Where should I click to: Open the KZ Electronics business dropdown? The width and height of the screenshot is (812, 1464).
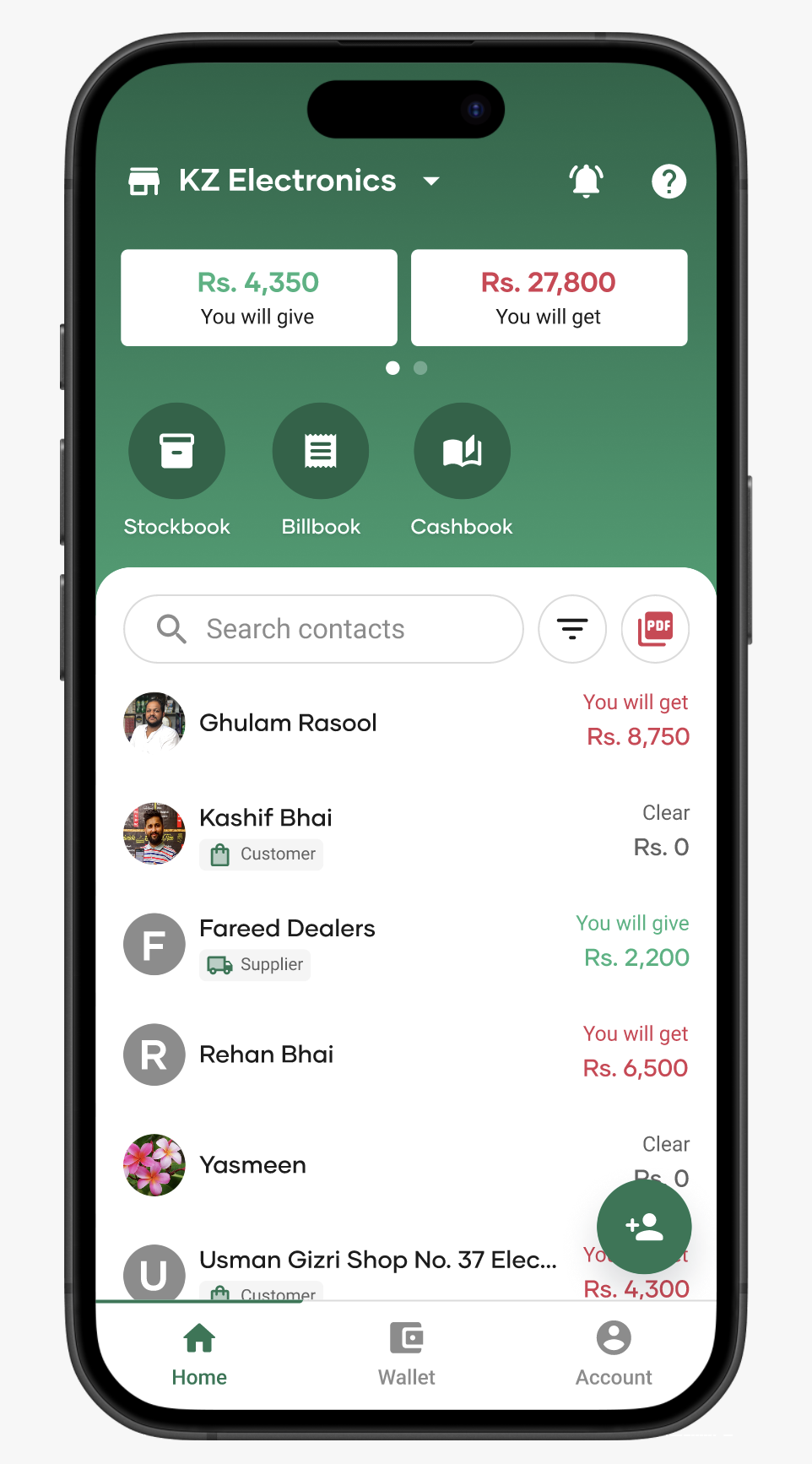pos(430,181)
